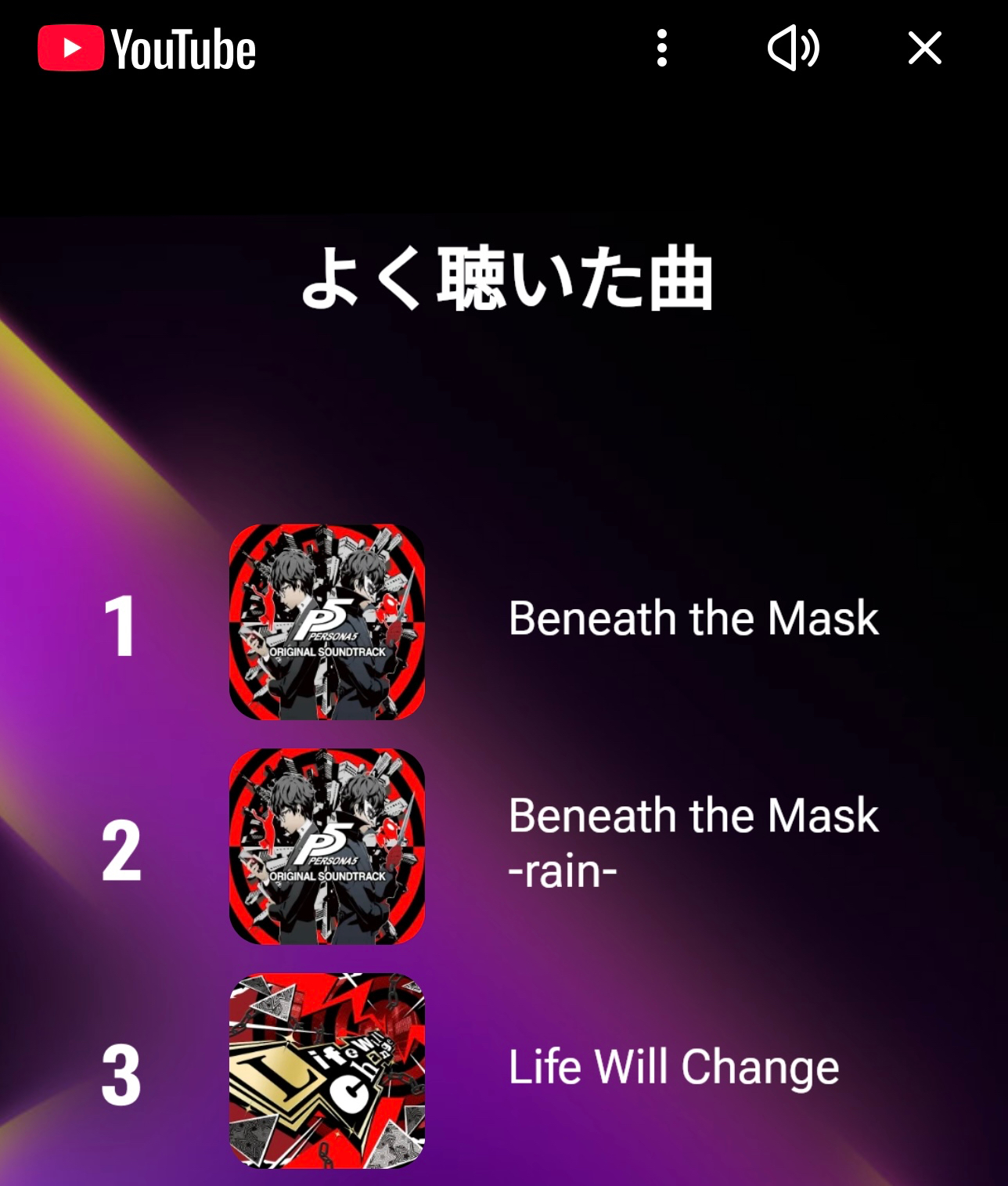
Task: Close the recap story
Action: coord(924,49)
